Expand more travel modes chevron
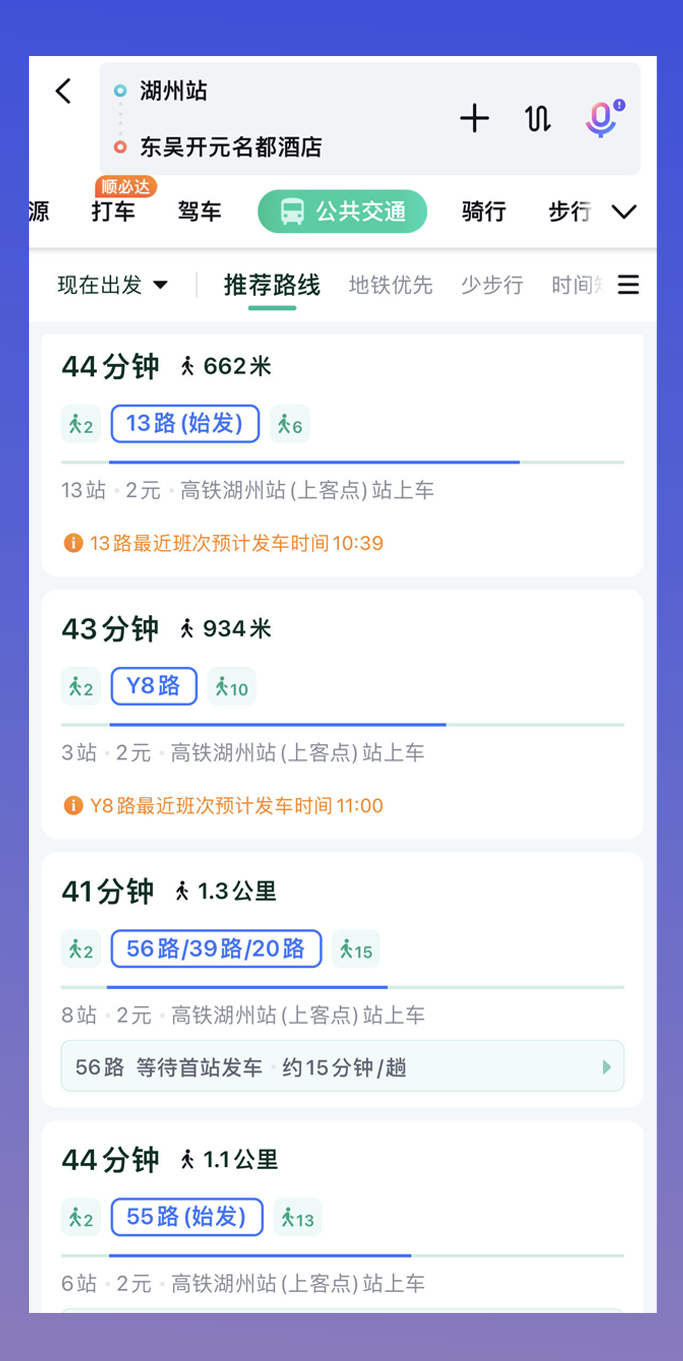The width and height of the screenshot is (683, 1361). [624, 212]
